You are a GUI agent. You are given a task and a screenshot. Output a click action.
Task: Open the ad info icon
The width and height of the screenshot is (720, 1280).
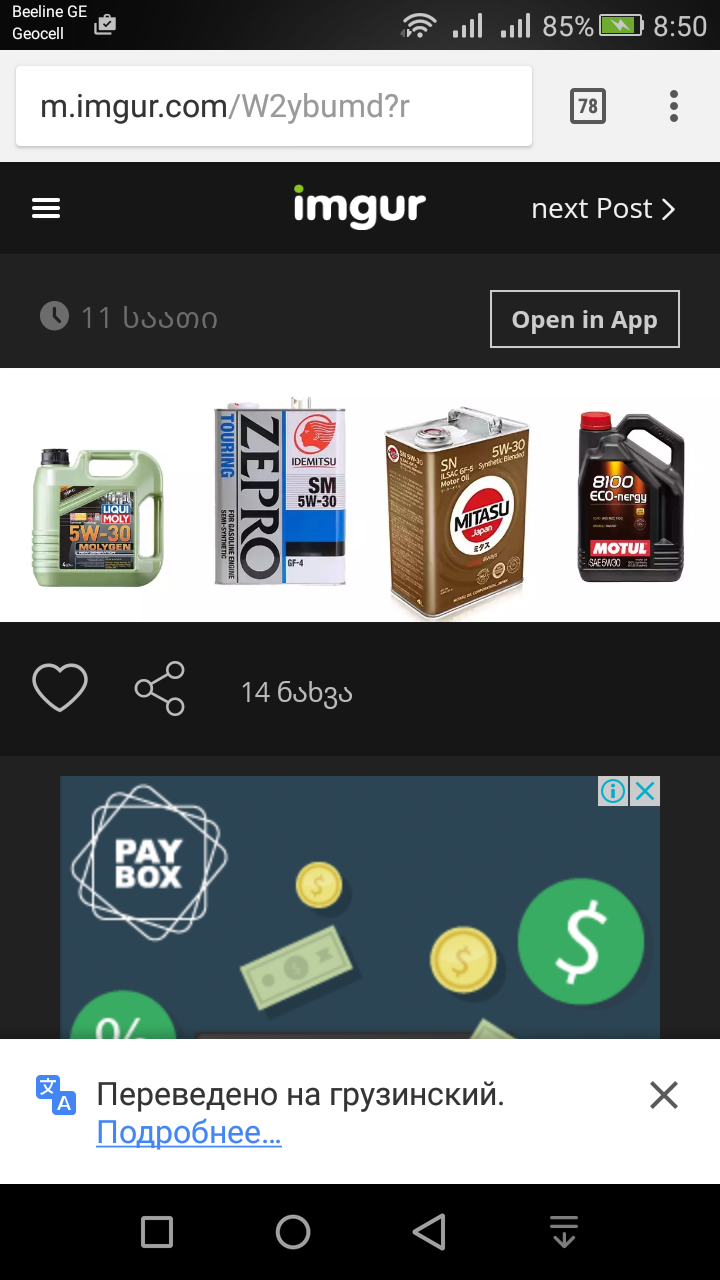pos(613,792)
